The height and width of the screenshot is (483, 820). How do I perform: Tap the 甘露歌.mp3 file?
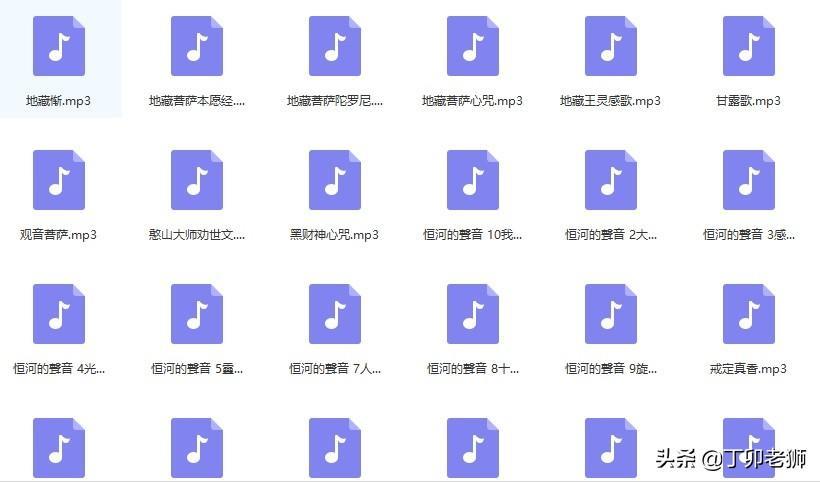pos(749,47)
